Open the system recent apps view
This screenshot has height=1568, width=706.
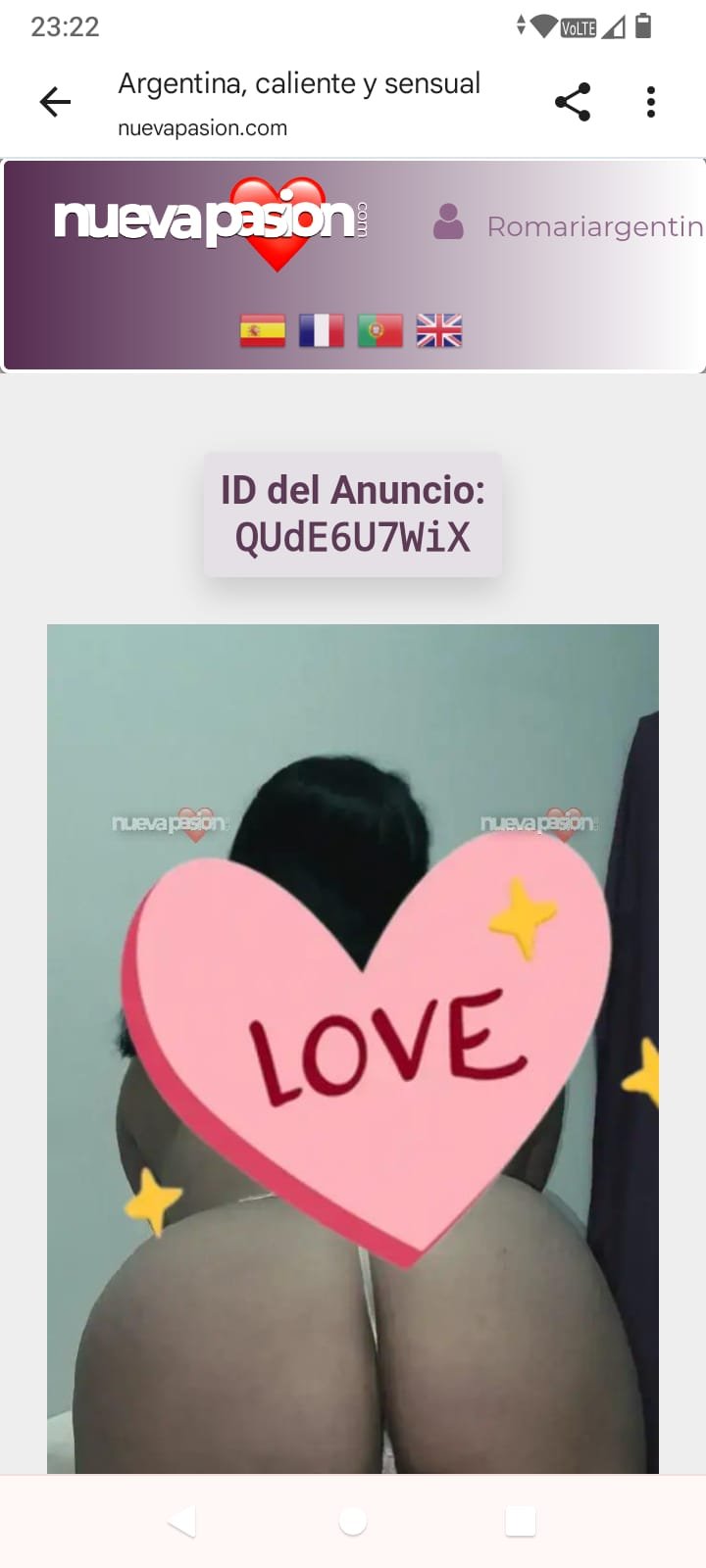tap(521, 1522)
